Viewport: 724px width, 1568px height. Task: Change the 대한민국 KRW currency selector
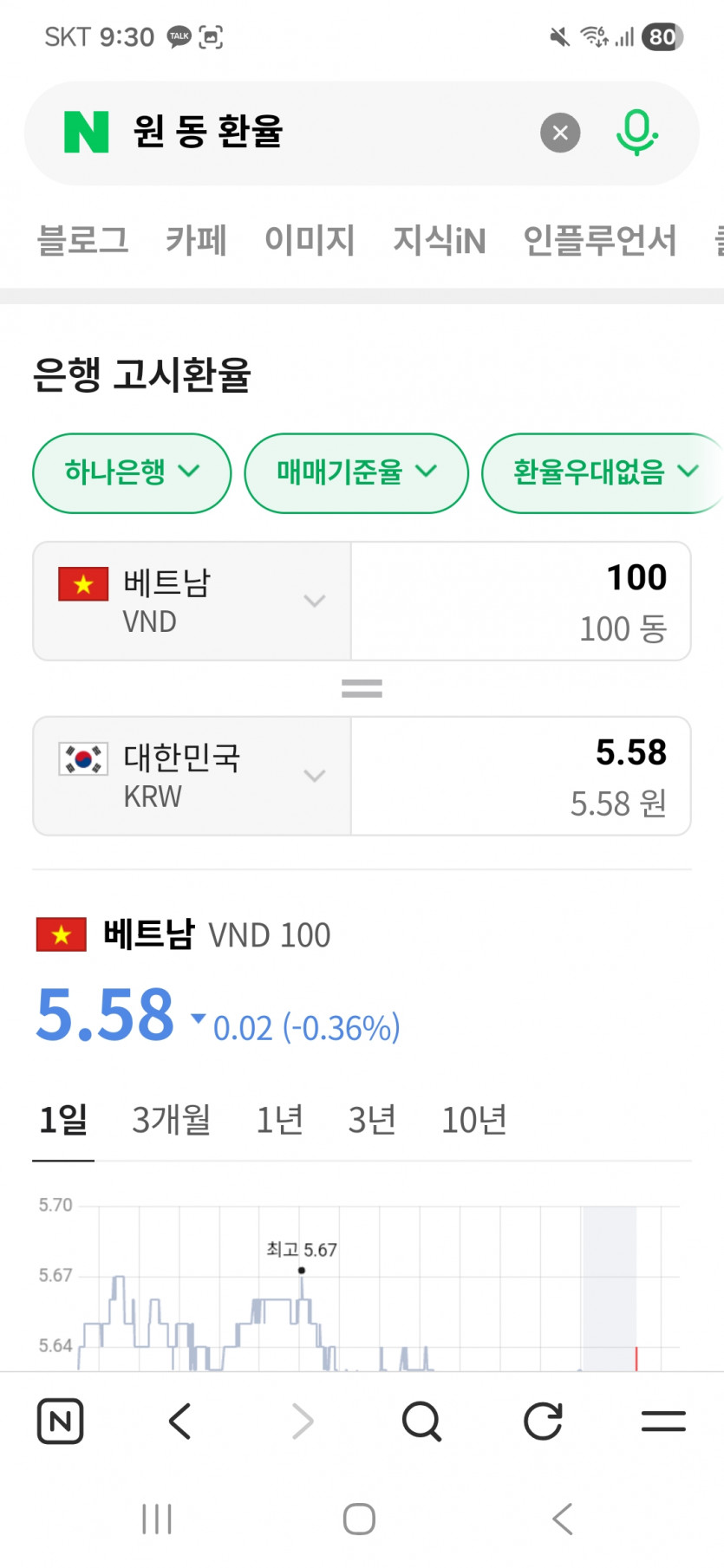[192, 776]
